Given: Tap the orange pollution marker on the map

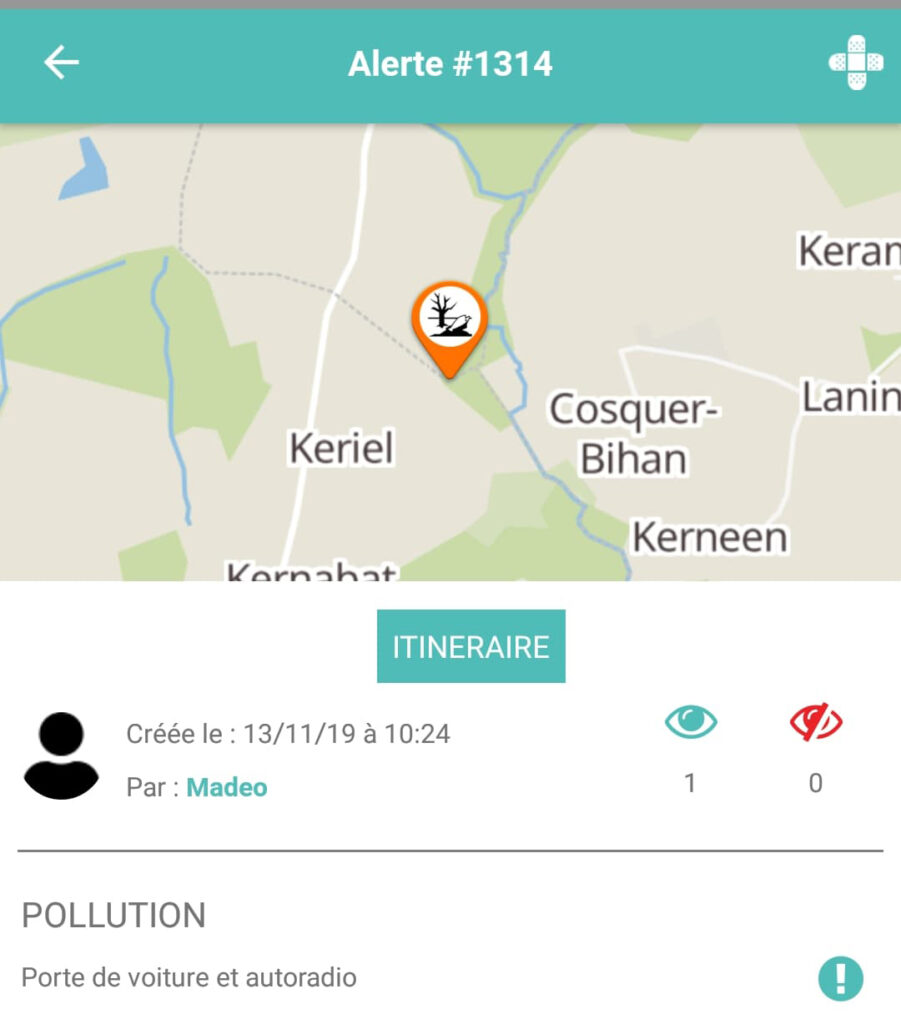Looking at the screenshot, I should pos(449,322).
